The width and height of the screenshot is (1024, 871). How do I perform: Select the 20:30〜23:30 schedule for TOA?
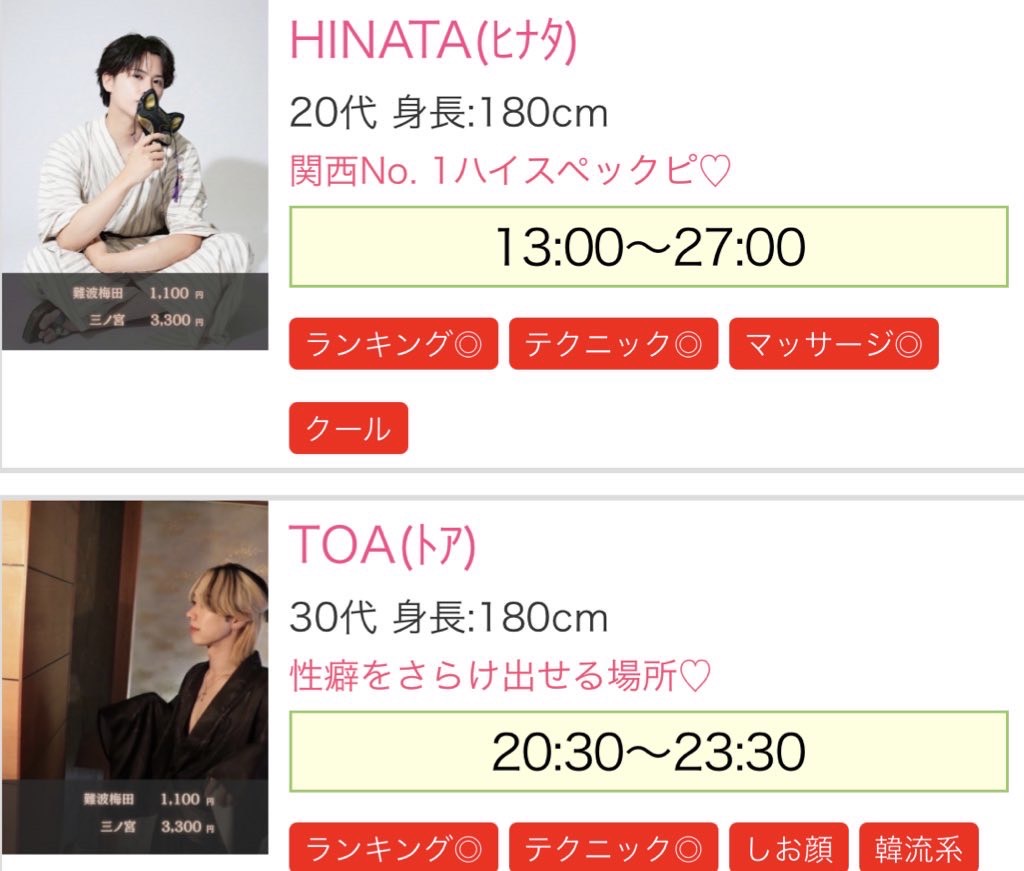click(x=649, y=752)
